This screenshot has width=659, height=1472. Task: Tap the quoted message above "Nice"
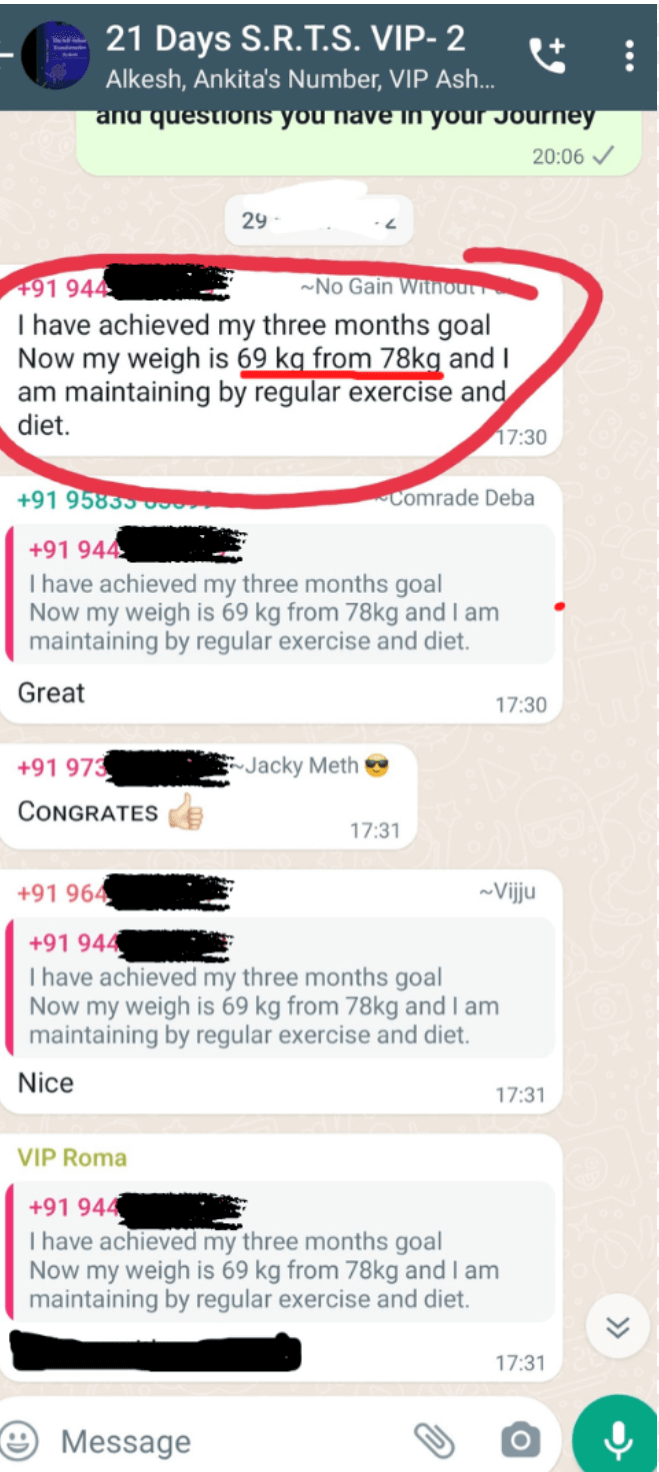click(280, 988)
